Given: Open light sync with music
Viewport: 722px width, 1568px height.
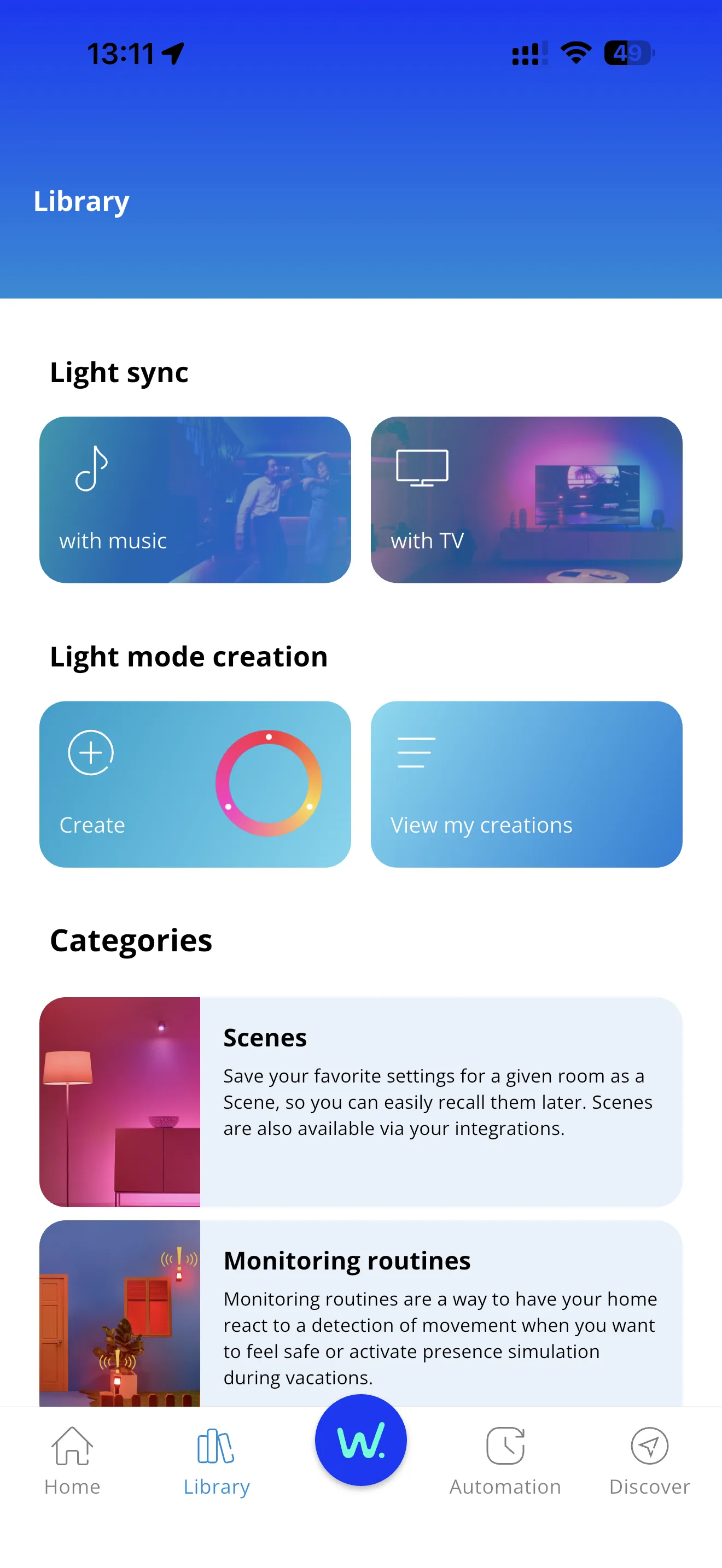Looking at the screenshot, I should tap(195, 499).
